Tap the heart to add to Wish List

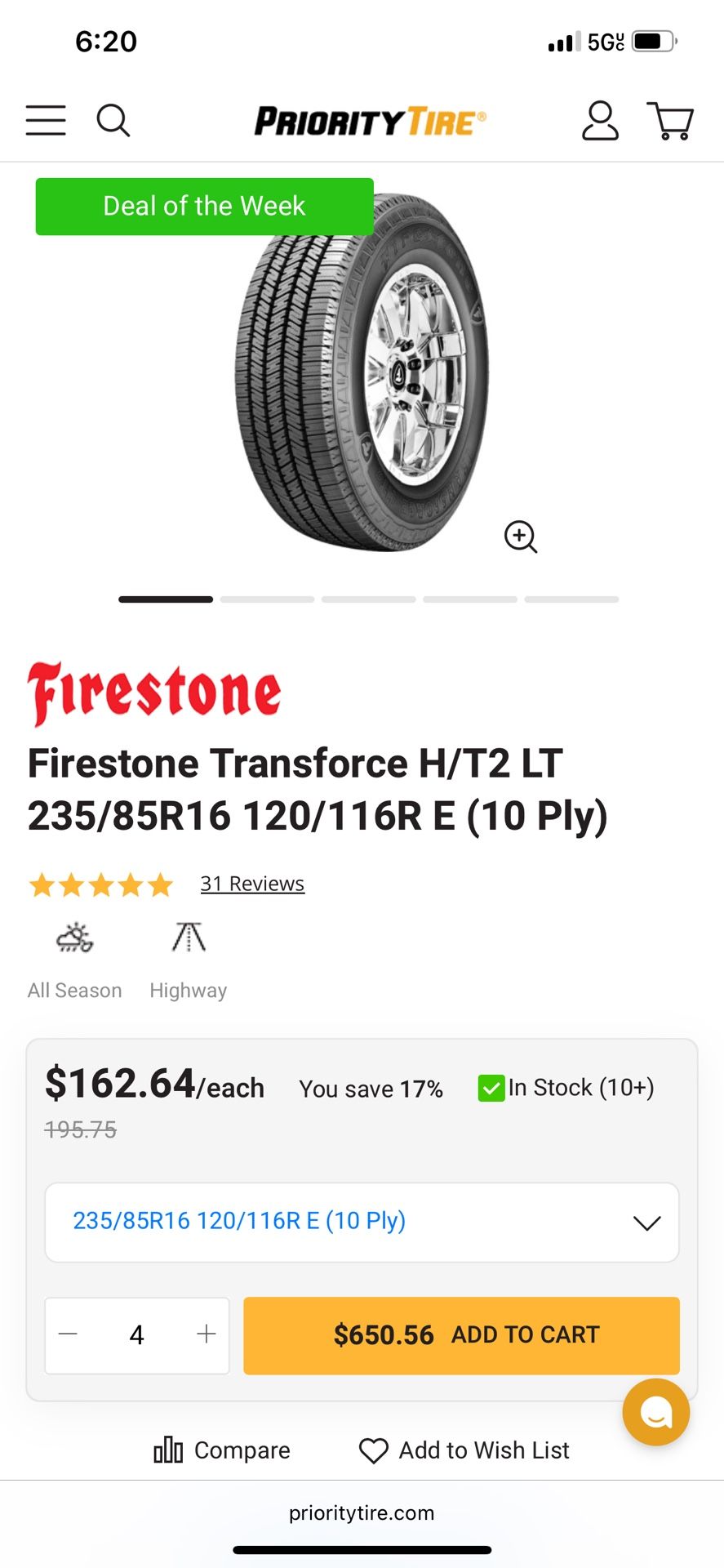(x=374, y=1450)
